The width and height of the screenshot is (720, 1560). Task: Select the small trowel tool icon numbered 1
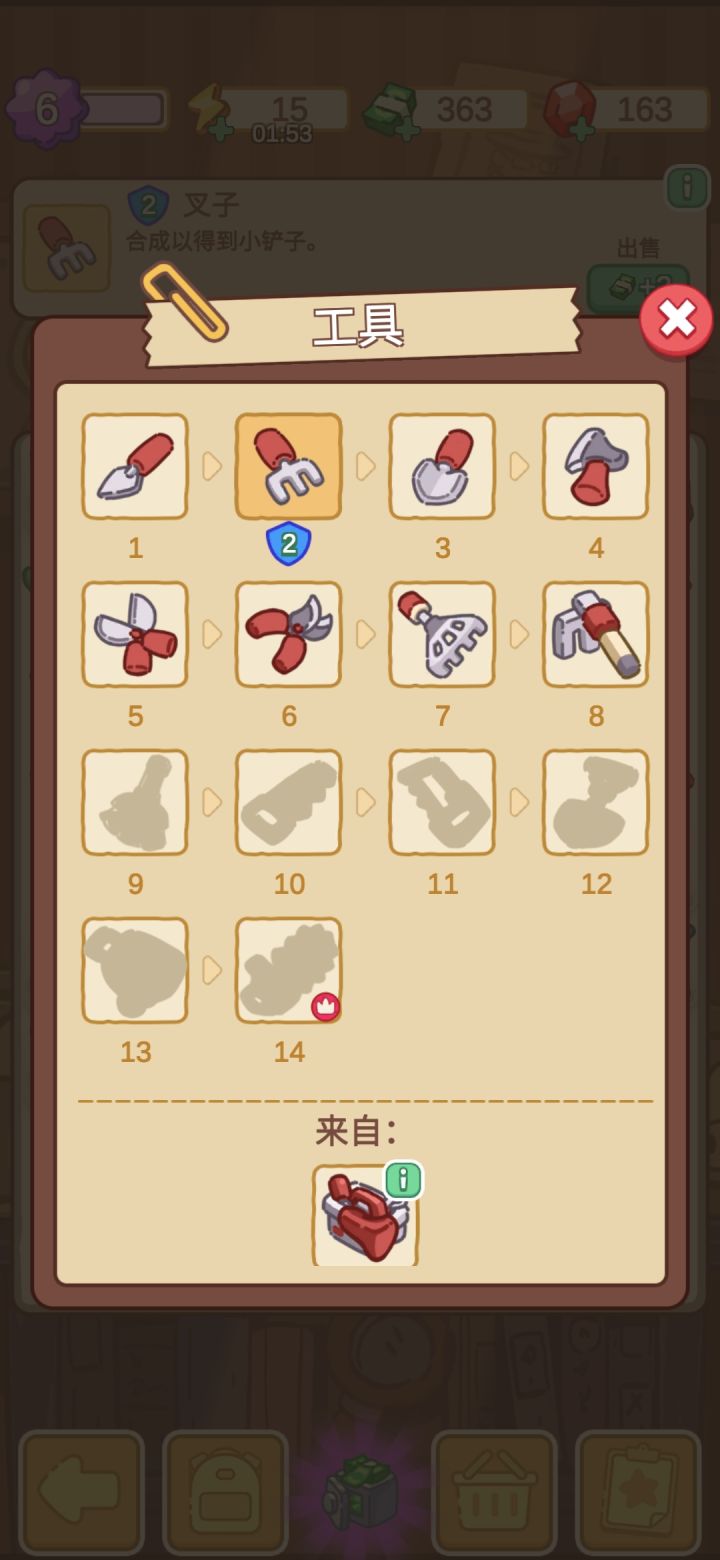pyautogui.click(x=135, y=467)
